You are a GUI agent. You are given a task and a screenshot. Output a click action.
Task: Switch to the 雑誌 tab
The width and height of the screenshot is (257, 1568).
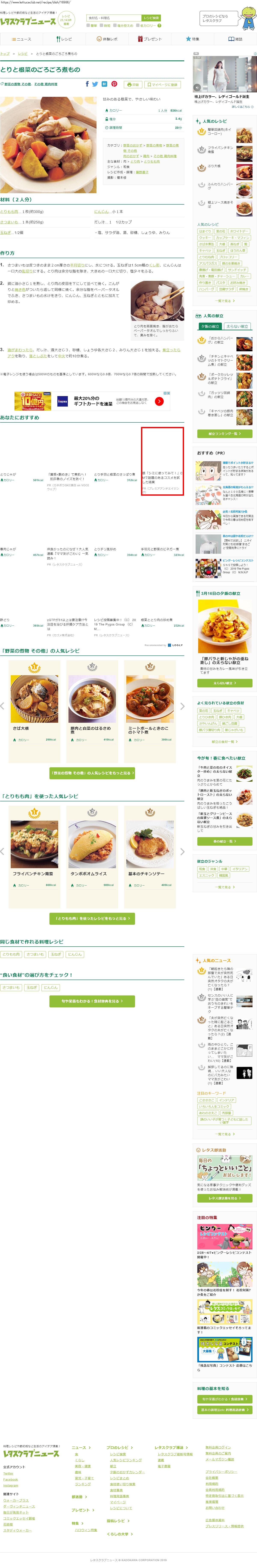(235, 39)
